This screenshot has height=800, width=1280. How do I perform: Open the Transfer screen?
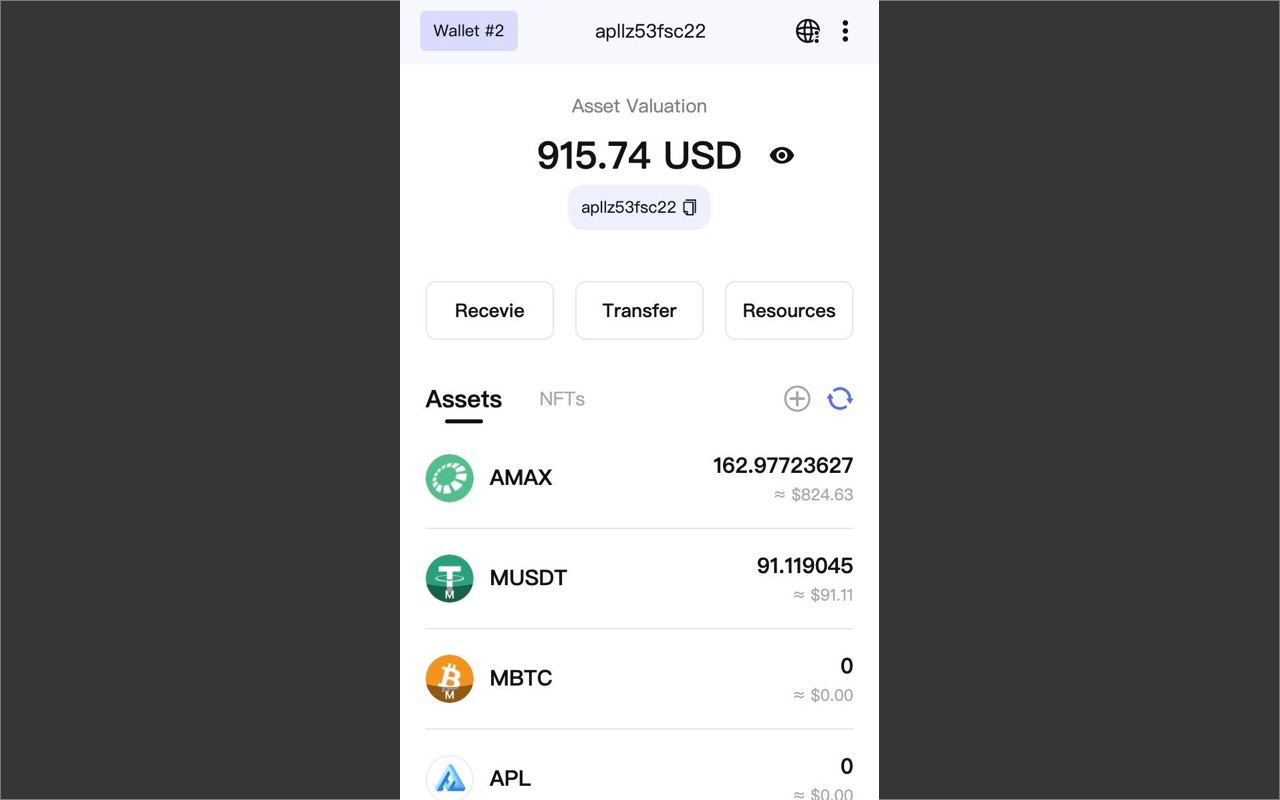[x=639, y=311]
